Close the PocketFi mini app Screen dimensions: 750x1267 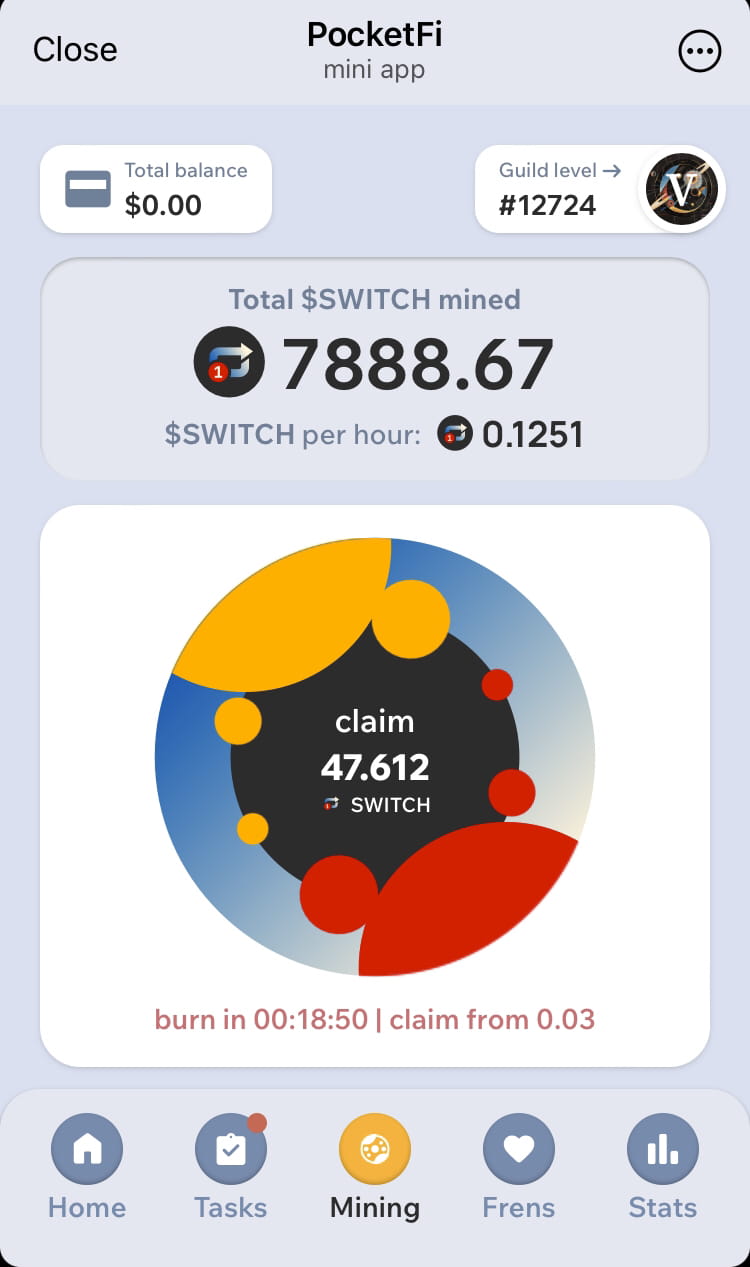(75, 50)
